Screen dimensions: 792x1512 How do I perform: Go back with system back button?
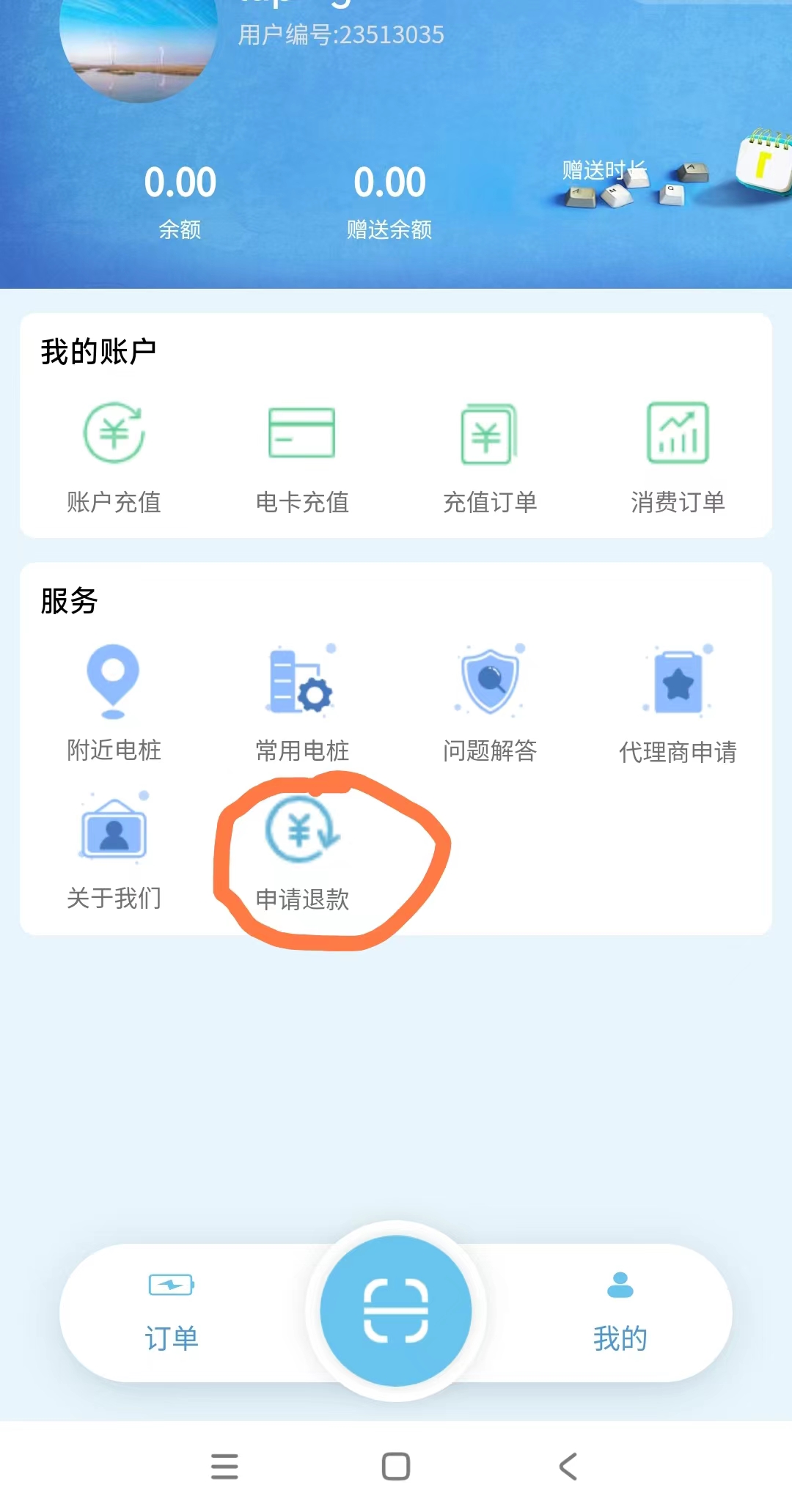(x=568, y=1467)
